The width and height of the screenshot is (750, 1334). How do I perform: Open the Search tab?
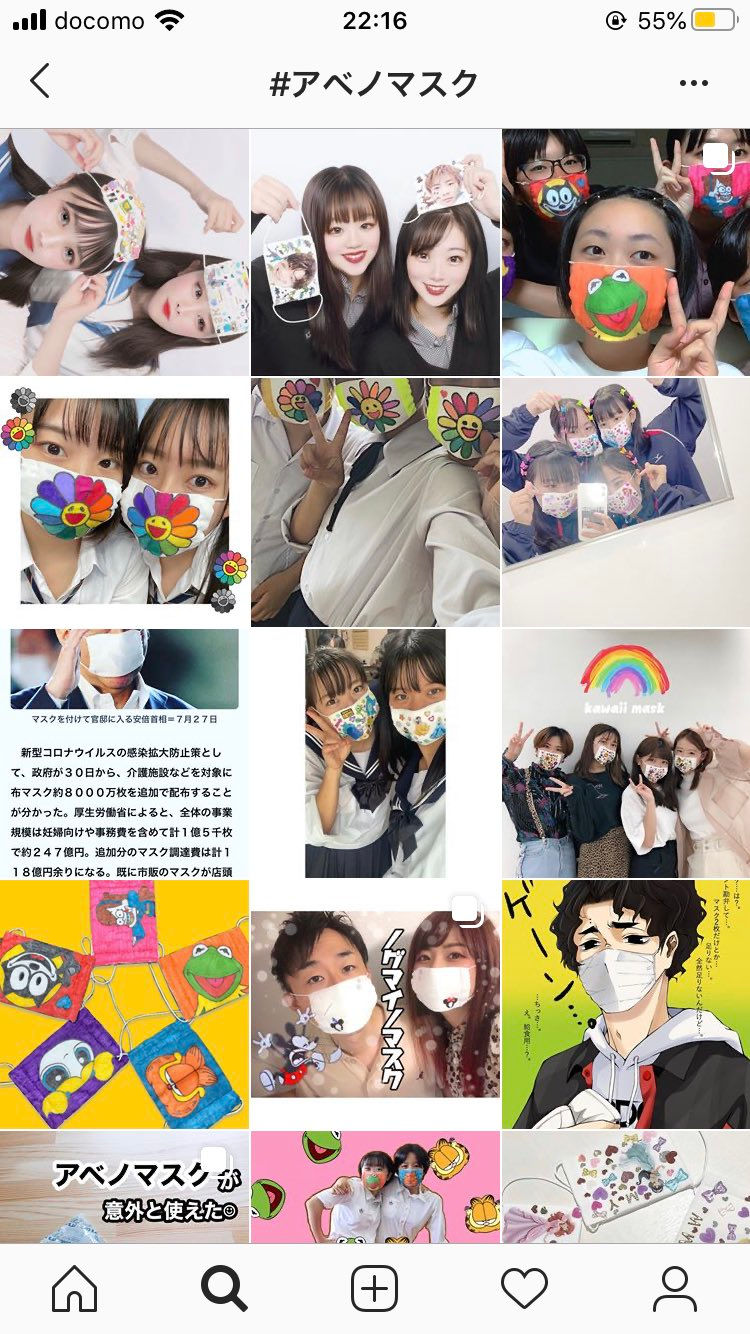(224, 1288)
